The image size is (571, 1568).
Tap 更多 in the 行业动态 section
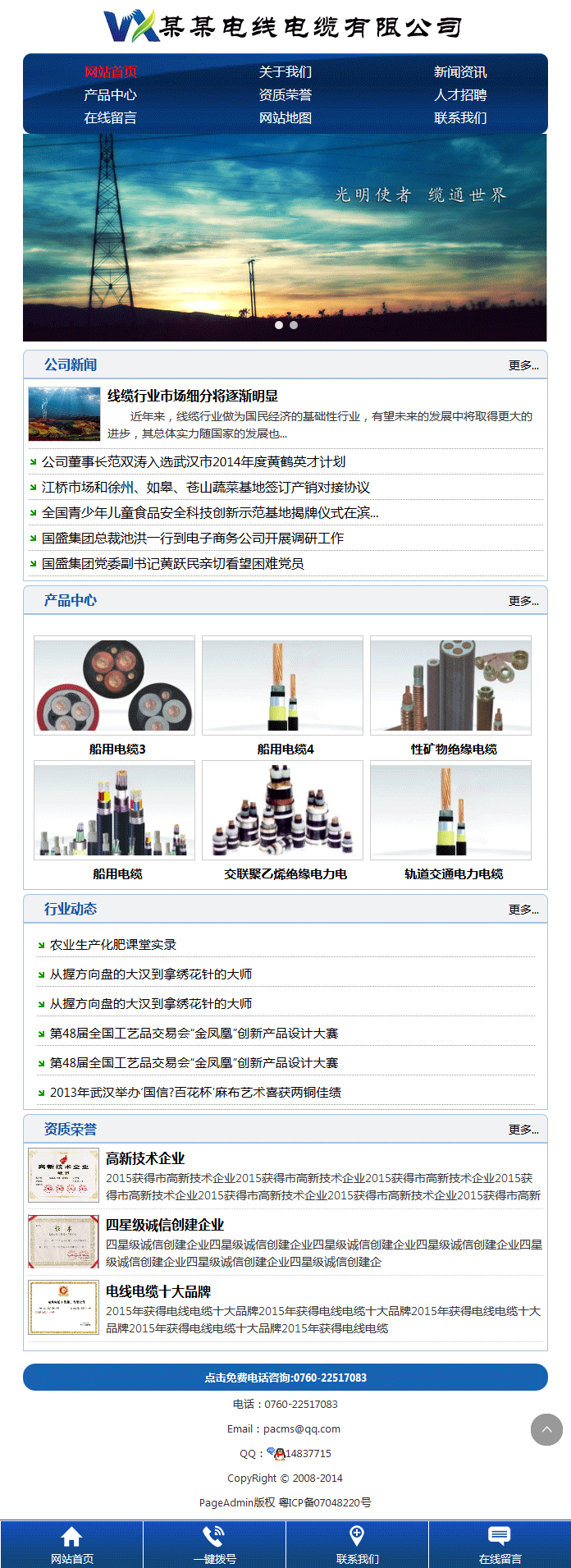click(x=523, y=910)
